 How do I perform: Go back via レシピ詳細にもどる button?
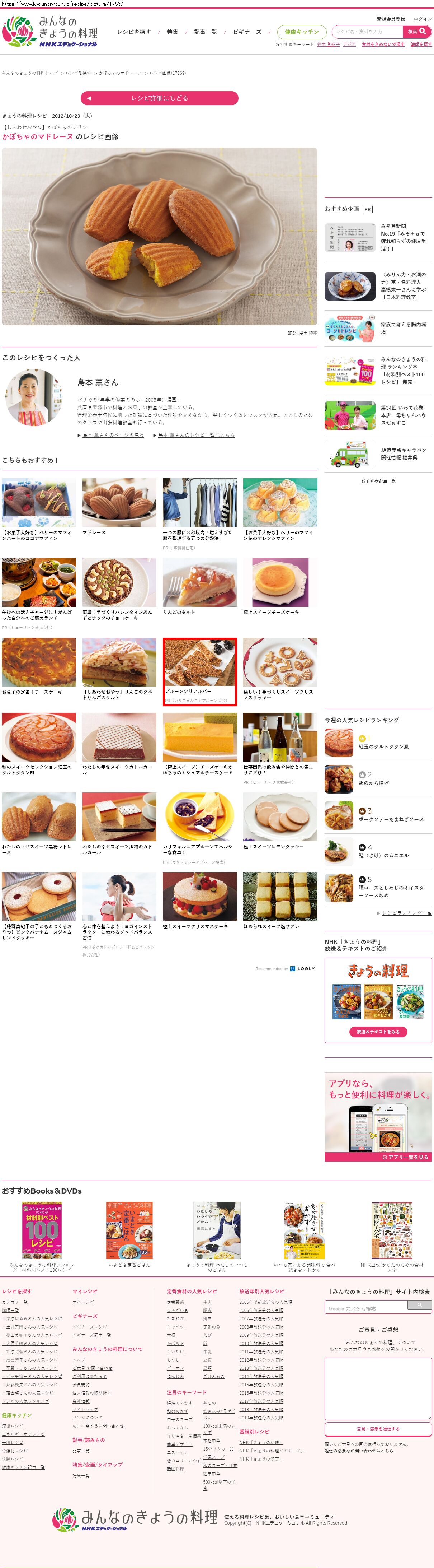point(159,98)
